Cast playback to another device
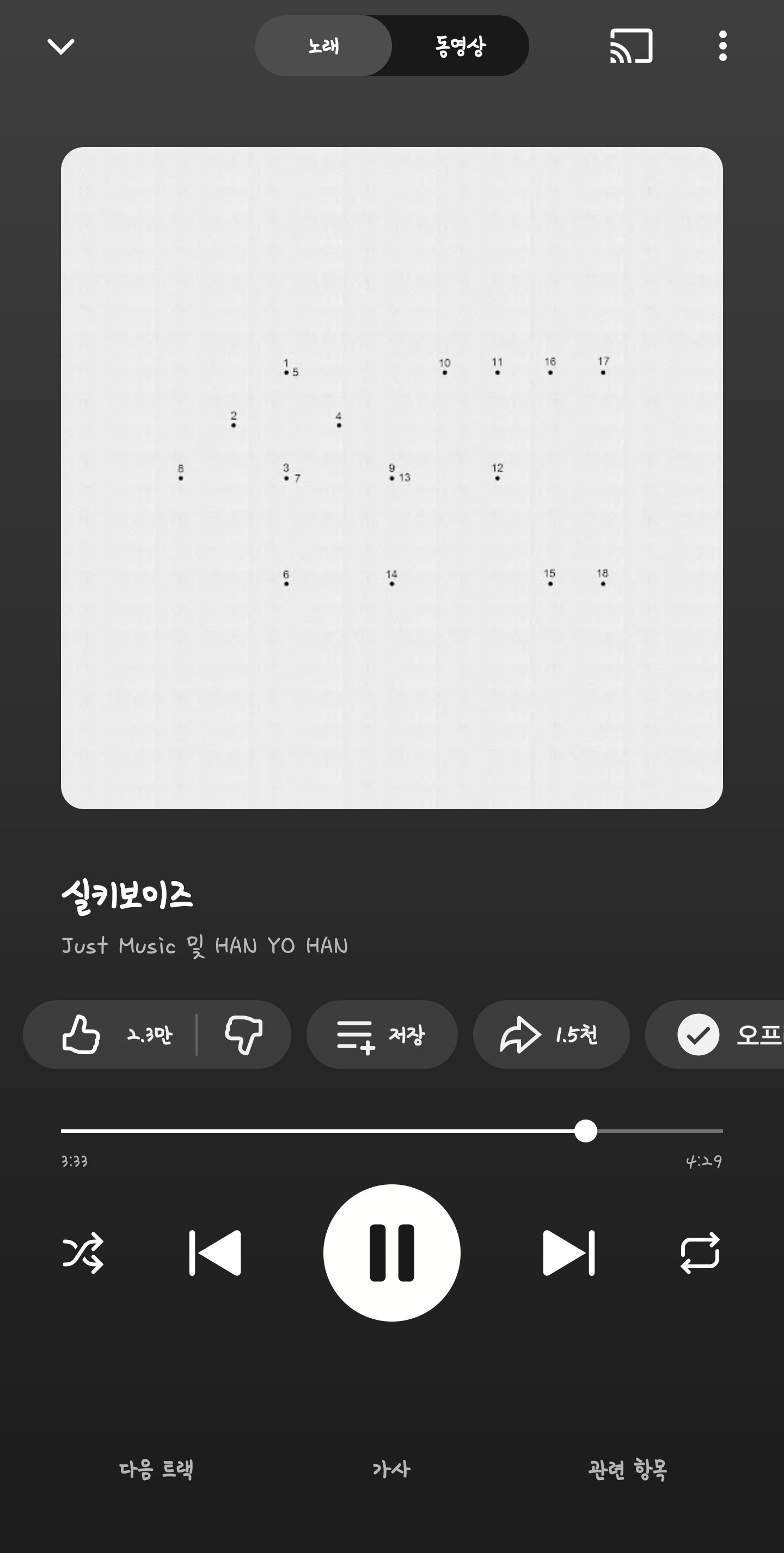The height and width of the screenshot is (1553, 784). pos(631,46)
